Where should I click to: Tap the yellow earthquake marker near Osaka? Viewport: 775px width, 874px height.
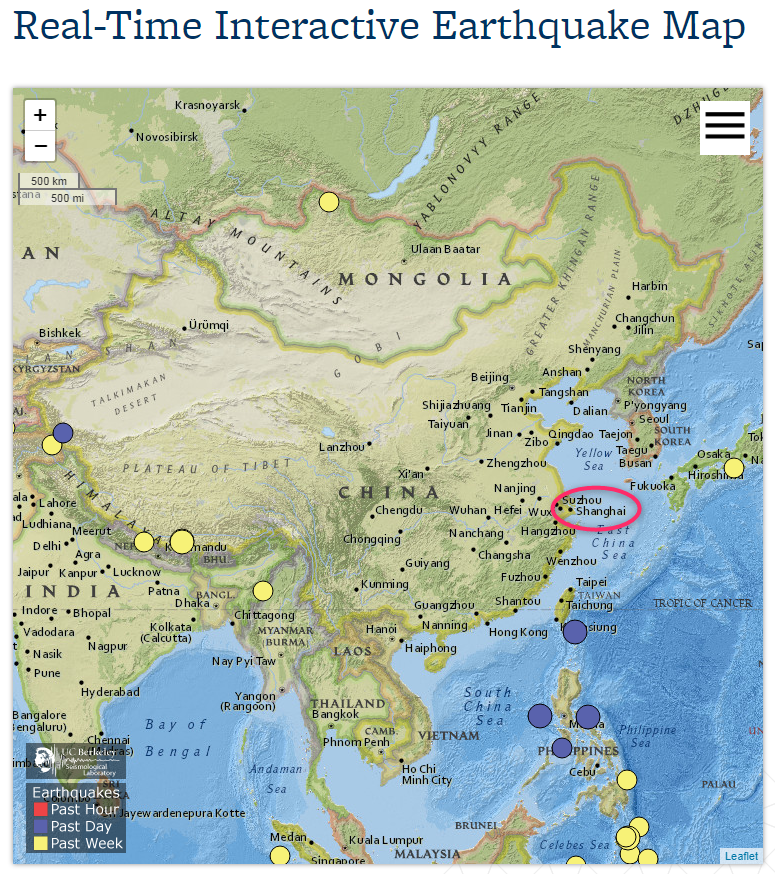pos(734,468)
